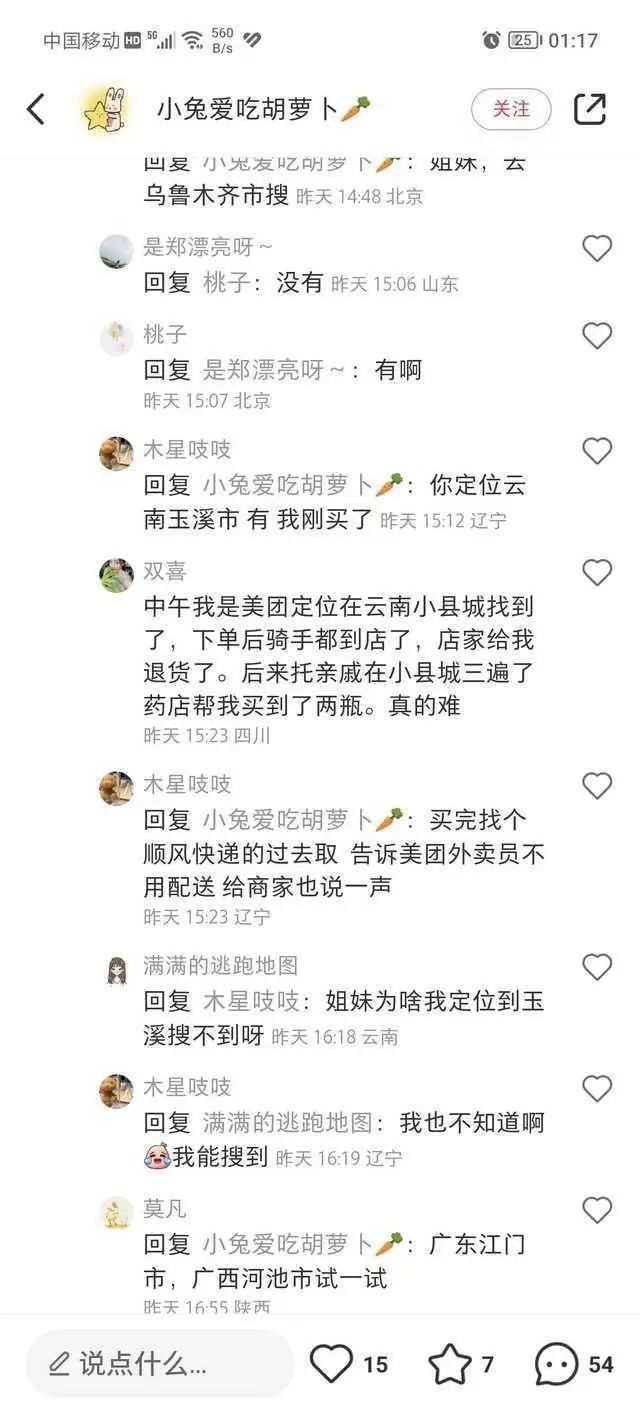Like 双喜's comment about 美团定位
Screen dimensions: 640x1414
coord(597,572)
